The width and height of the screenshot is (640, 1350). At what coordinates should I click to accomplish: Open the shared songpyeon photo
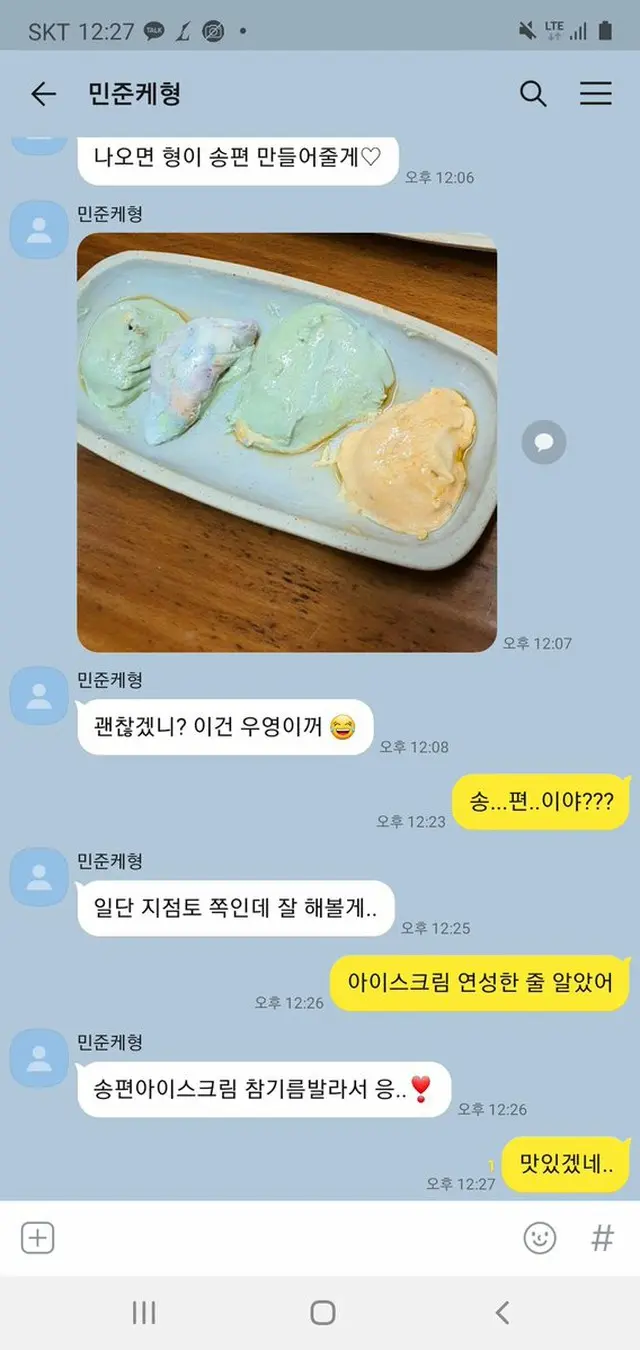pos(286,442)
